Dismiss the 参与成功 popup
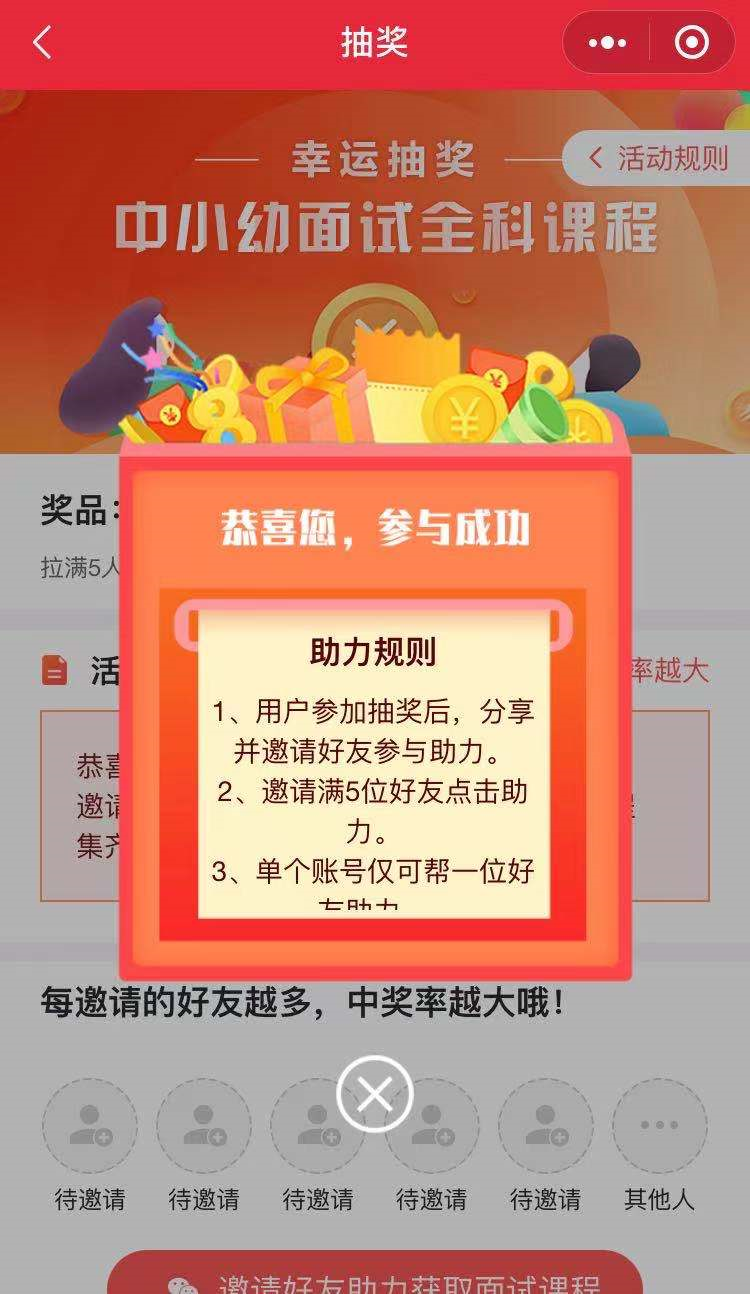This screenshot has width=750, height=1294. [374, 1094]
